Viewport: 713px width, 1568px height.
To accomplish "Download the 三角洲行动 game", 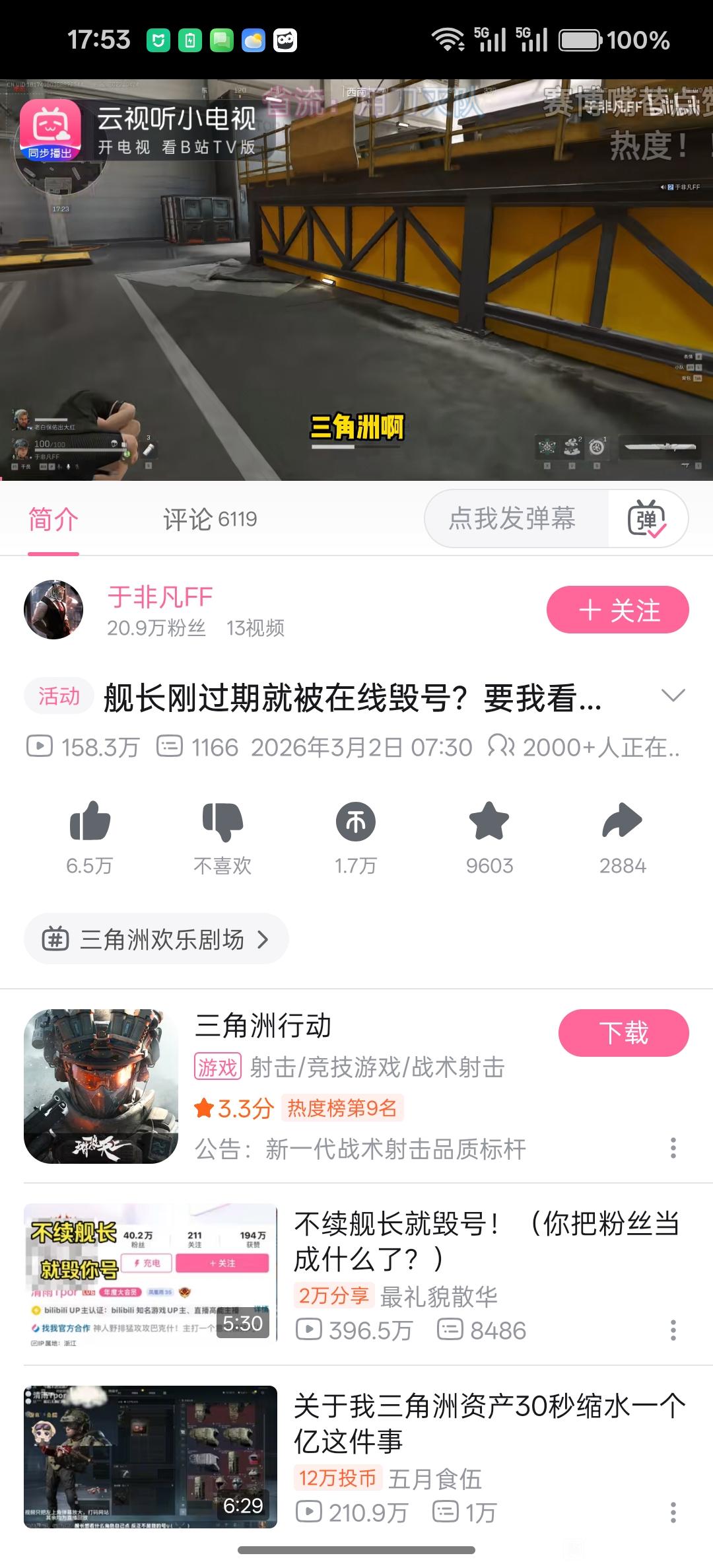I will 623,1033.
